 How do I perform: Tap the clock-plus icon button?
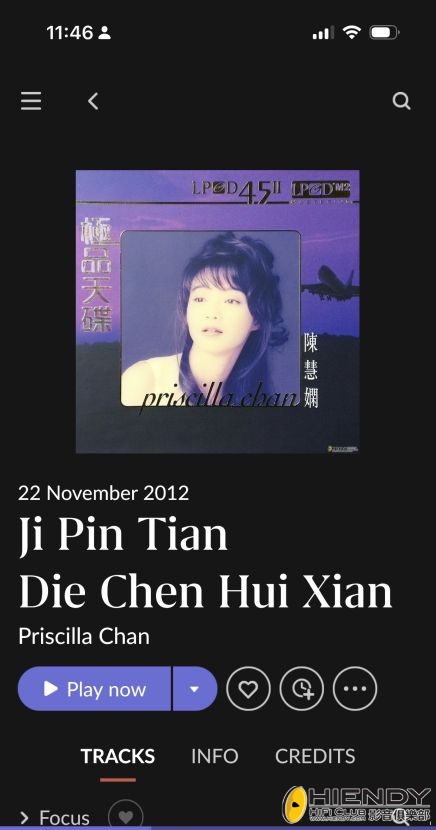(302, 689)
